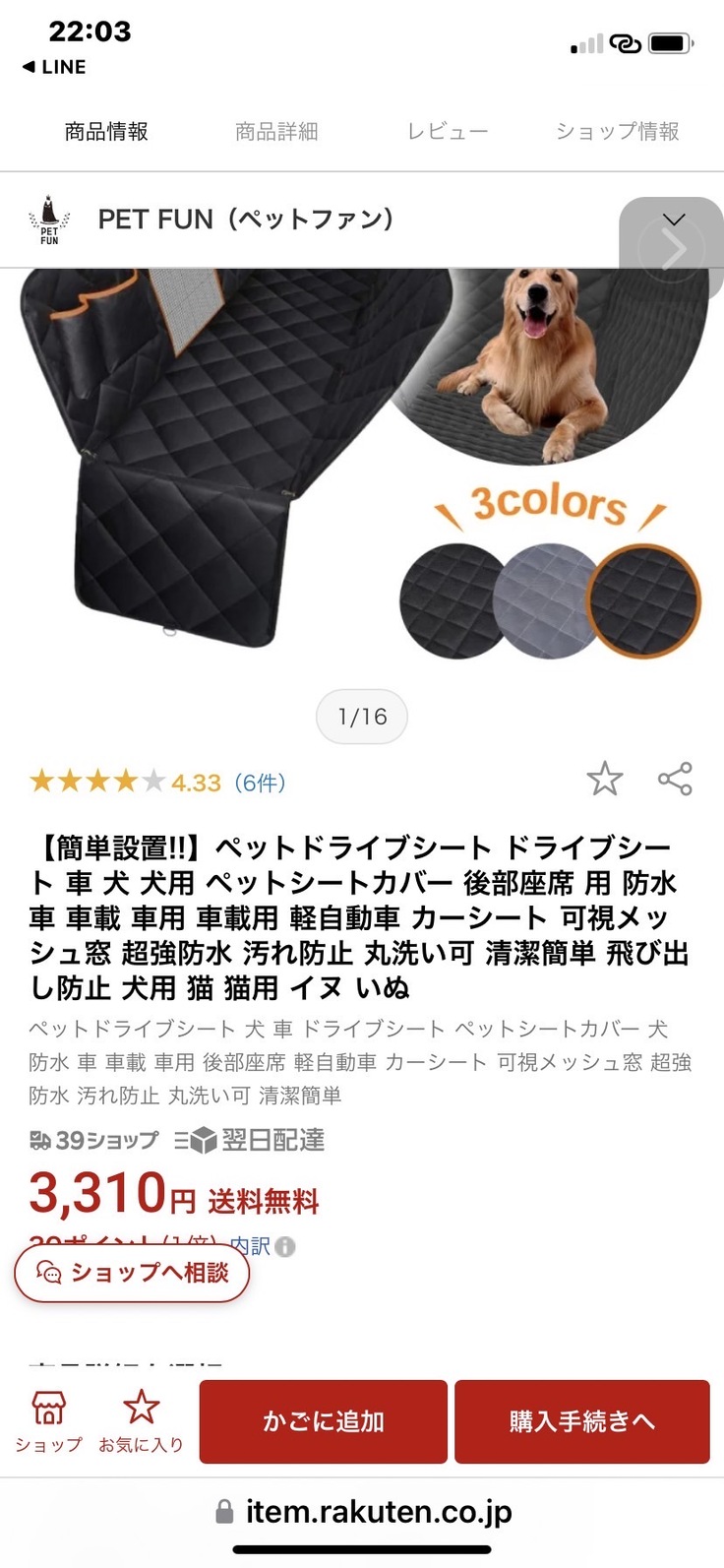Select the 商品情報 tab
Screen dimensions: 724x1568
pos(106,131)
